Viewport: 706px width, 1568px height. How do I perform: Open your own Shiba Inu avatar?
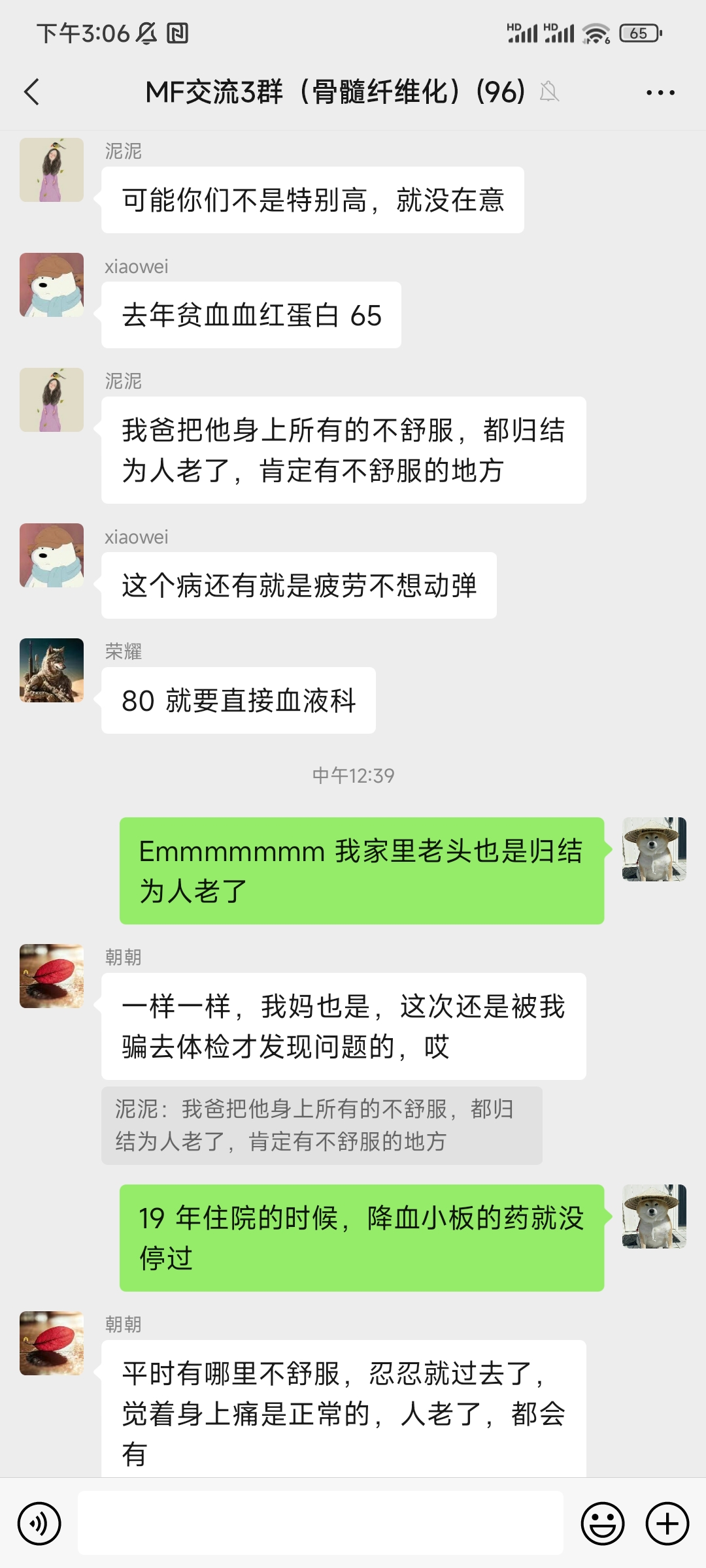coord(654,851)
